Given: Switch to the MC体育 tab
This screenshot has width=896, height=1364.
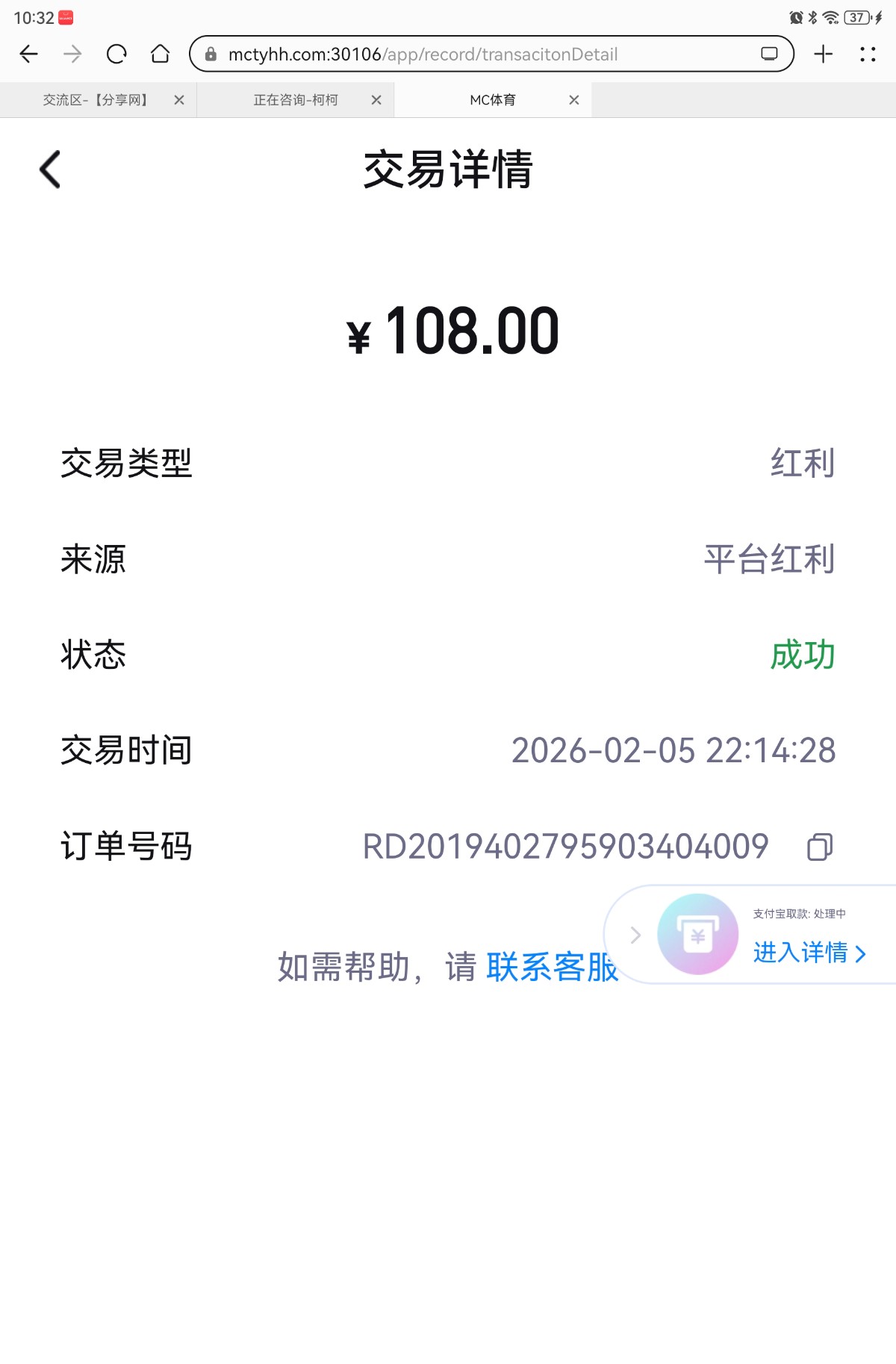Looking at the screenshot, I should [493, 99].
